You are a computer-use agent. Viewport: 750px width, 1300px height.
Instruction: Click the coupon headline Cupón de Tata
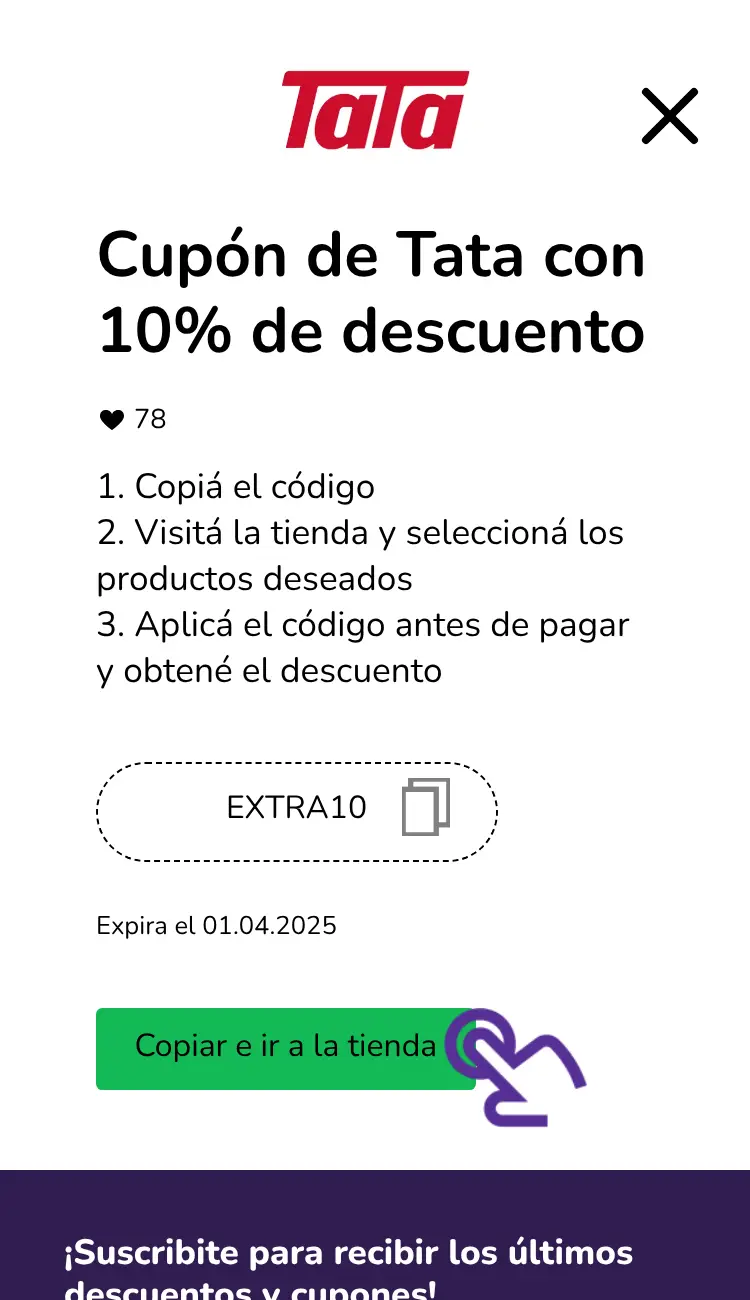[370, 257]
